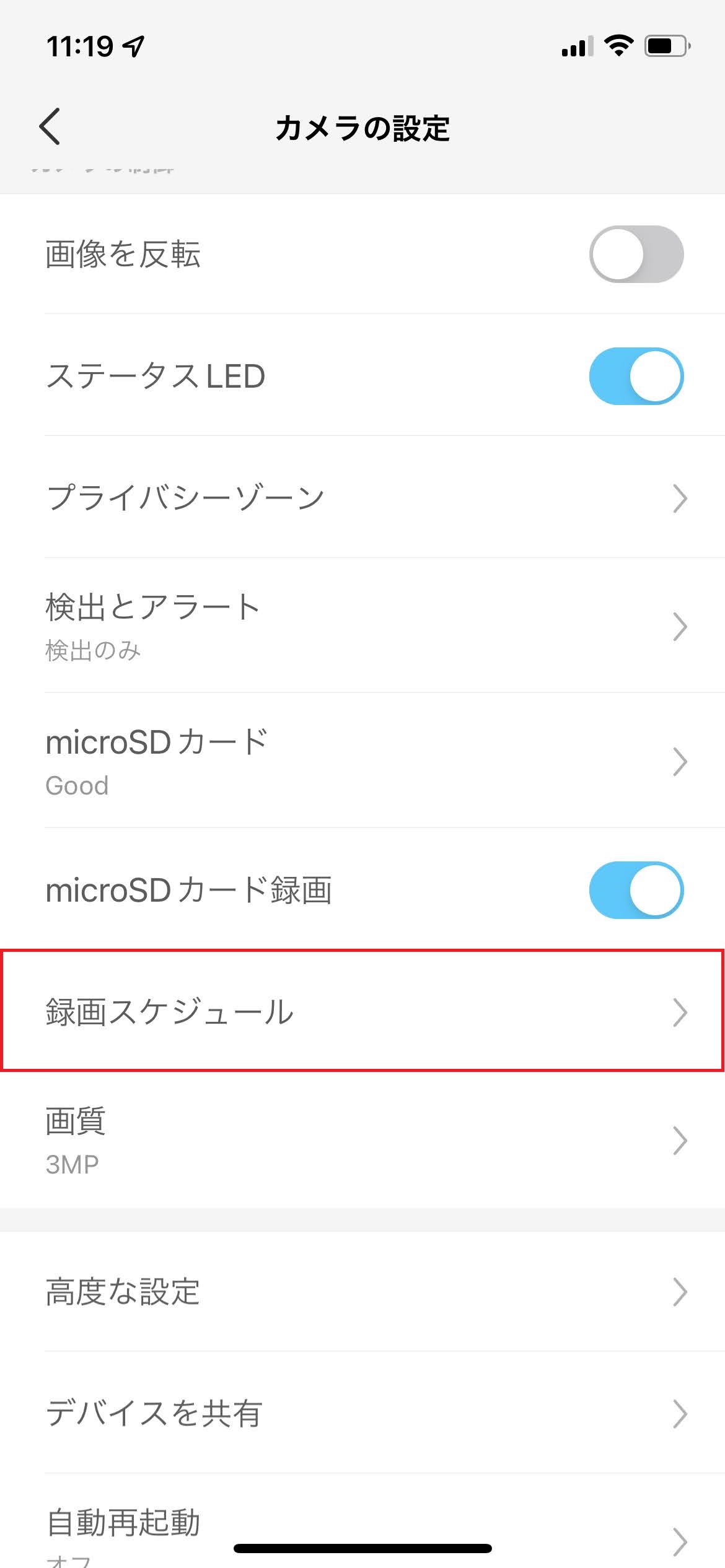This screenshot has height=1568, width=725.
Task: Open 画質 setting showing 3MP
Action: pos(362,1141)
